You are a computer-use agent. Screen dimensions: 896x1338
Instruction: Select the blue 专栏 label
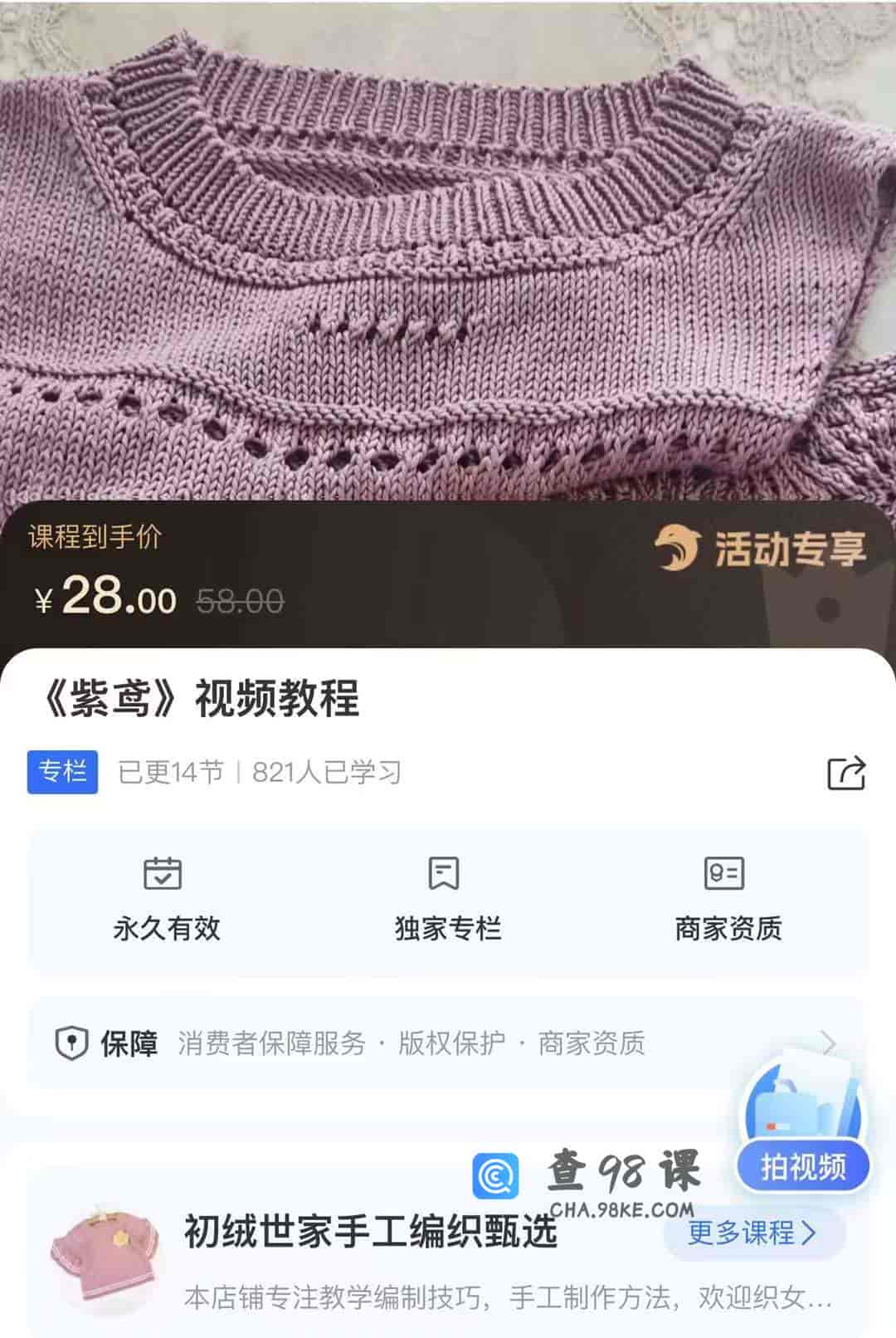point(62,772)
